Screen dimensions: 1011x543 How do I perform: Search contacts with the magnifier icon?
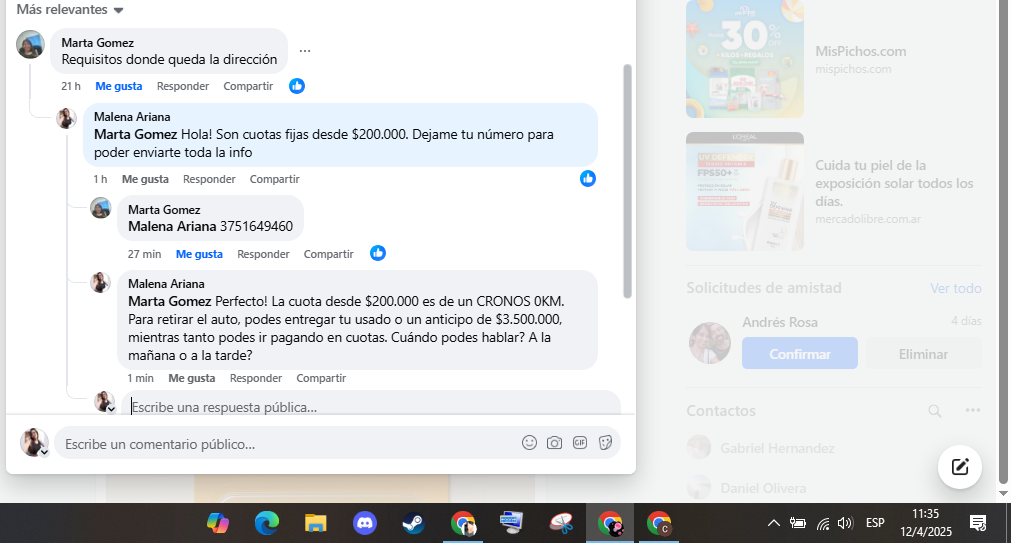pos(934,411)
